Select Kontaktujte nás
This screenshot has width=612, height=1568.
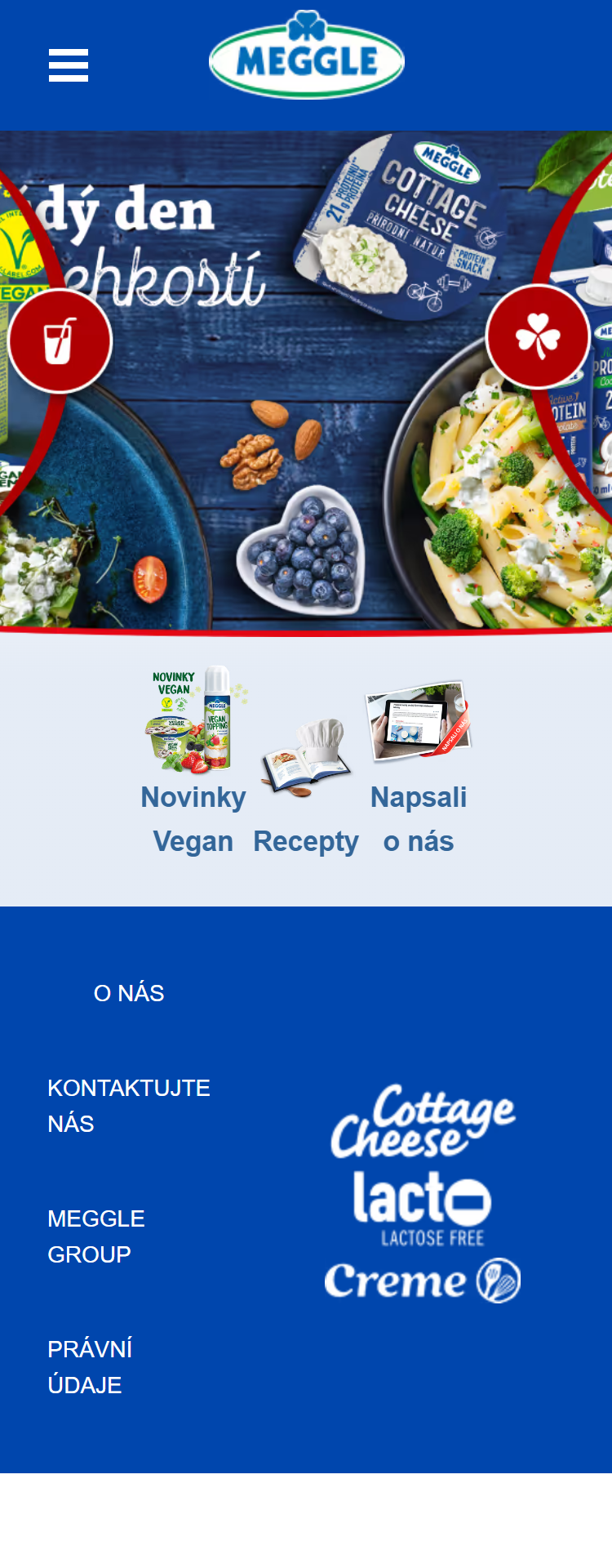click(129, 1106)
